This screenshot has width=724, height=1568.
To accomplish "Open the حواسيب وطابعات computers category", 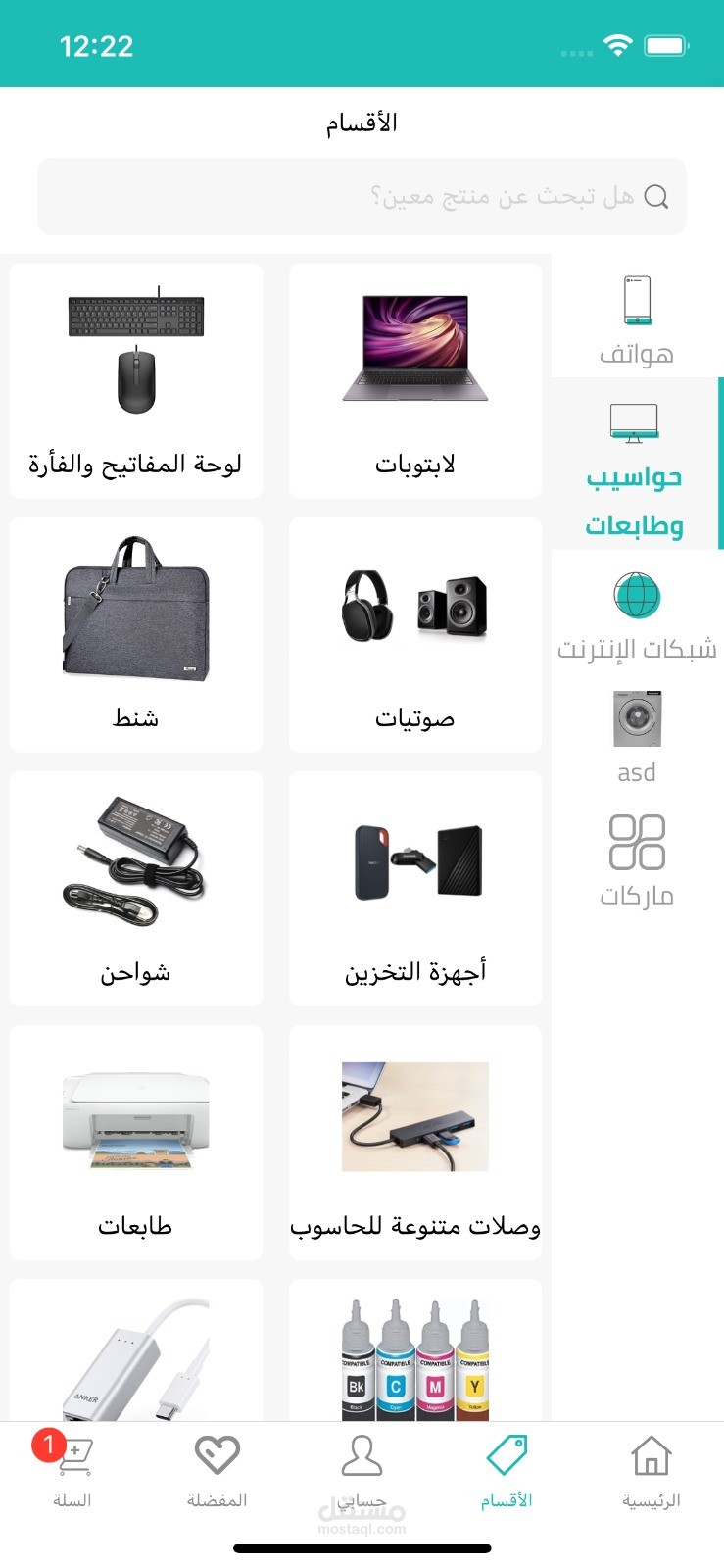I will [x=636, y=461].
